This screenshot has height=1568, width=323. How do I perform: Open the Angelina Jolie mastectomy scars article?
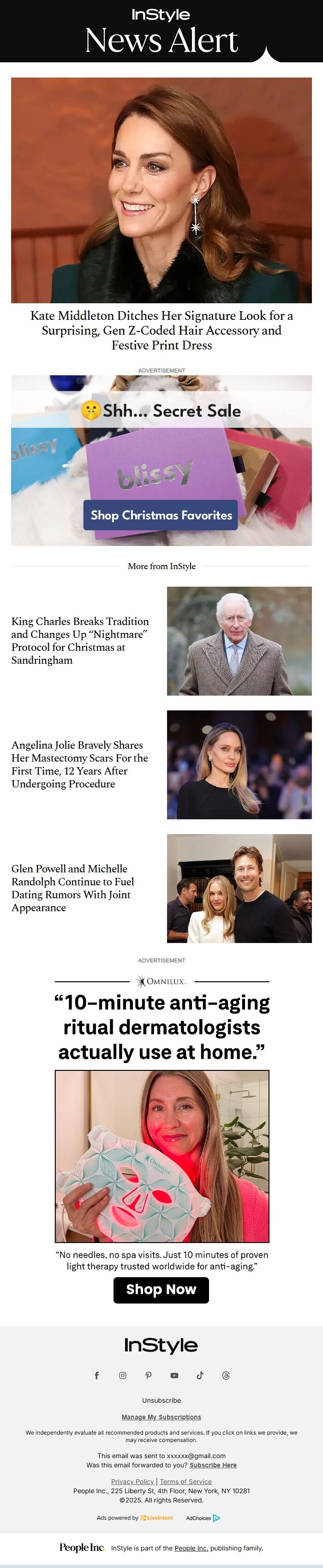click(80, 764)
